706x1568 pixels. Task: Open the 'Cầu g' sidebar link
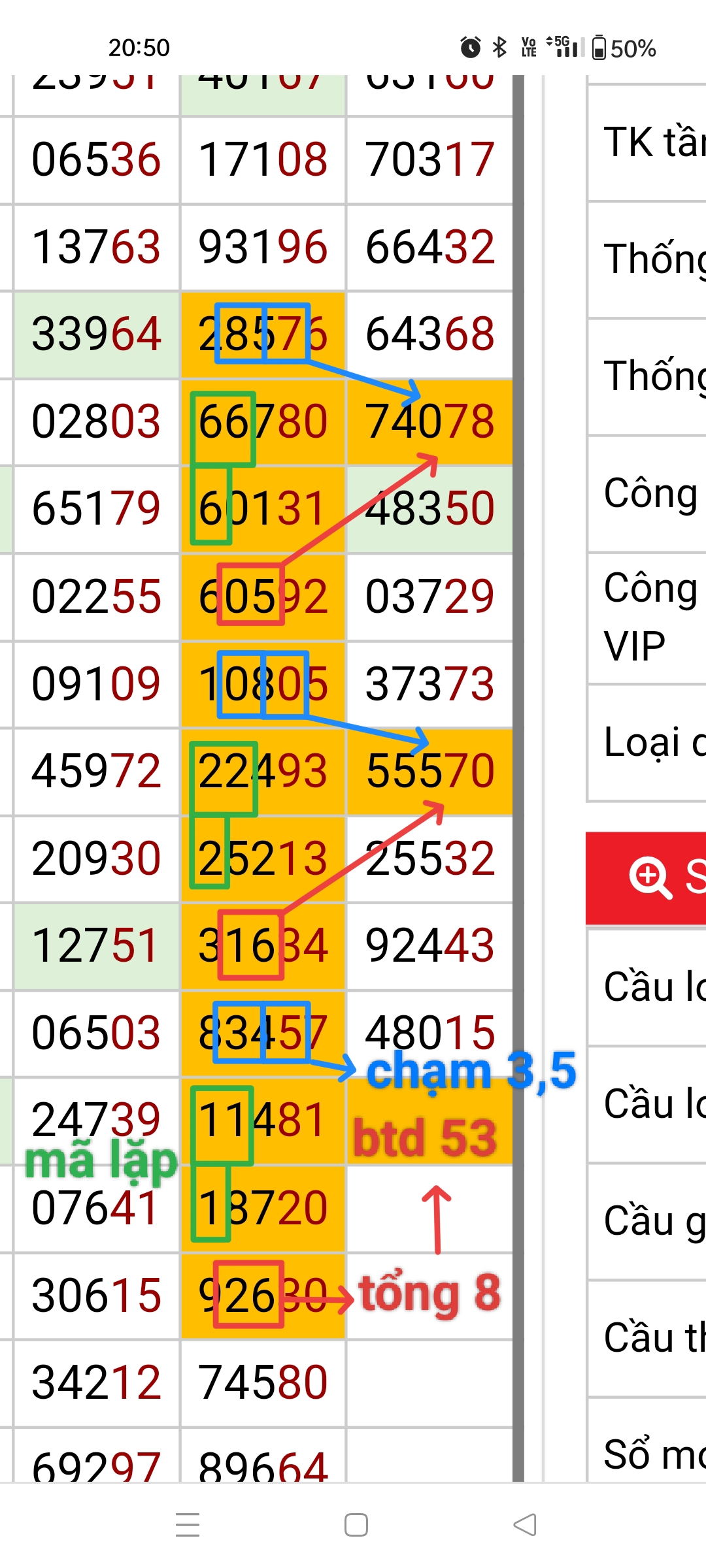click(x=647, y=1220)
